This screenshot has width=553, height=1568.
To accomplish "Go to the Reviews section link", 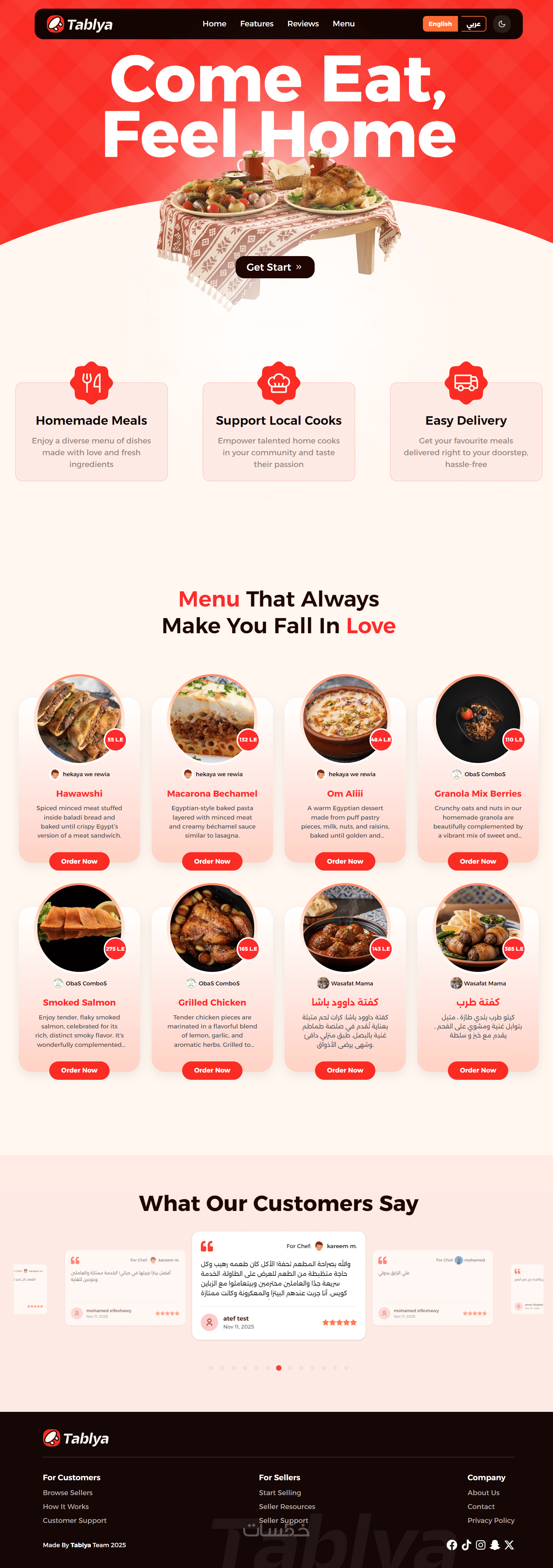I will click(303, 24).
